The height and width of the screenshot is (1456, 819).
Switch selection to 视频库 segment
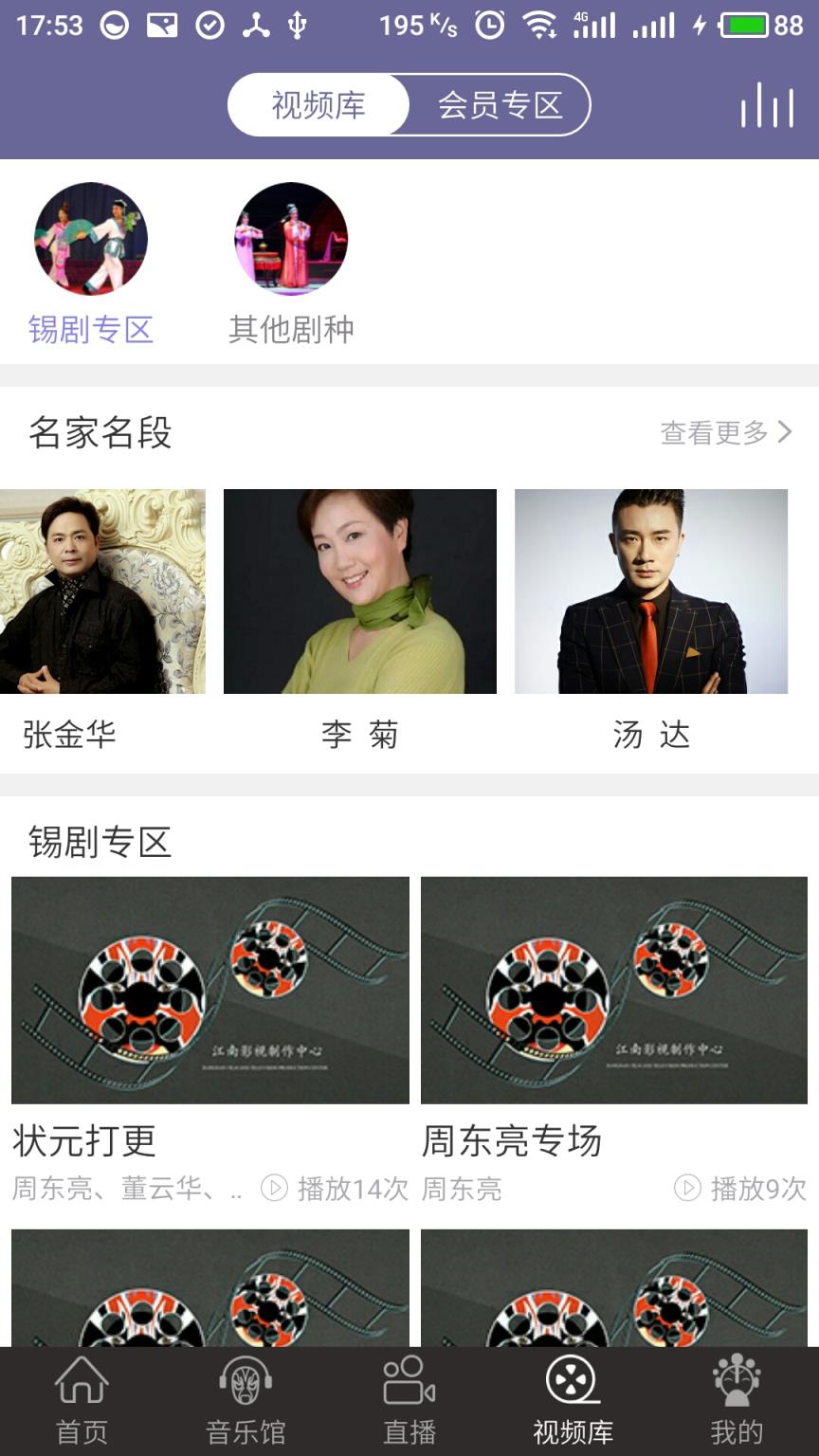coord(318,104)
